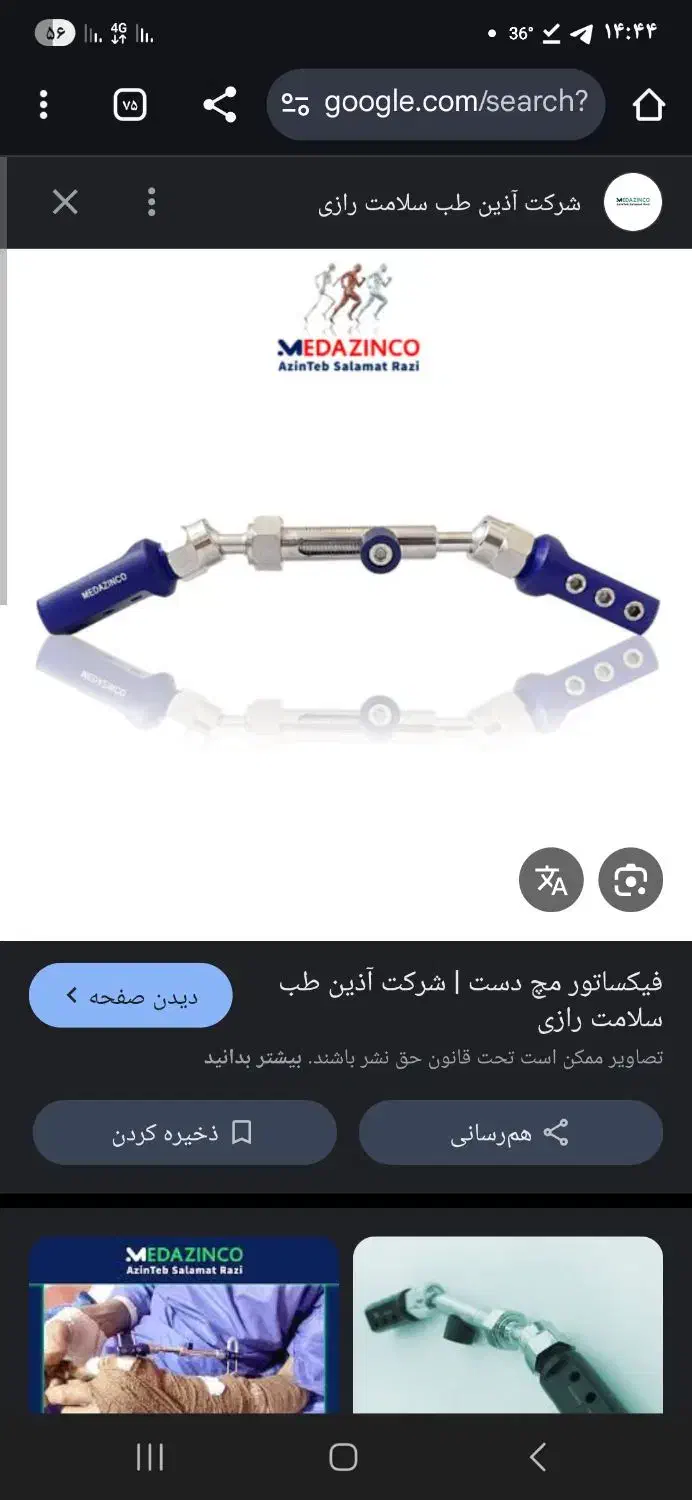Viewport: 692px width, 1500px height.
Task: Share the current page from the toolbar
Action: (x=219, y=104)
